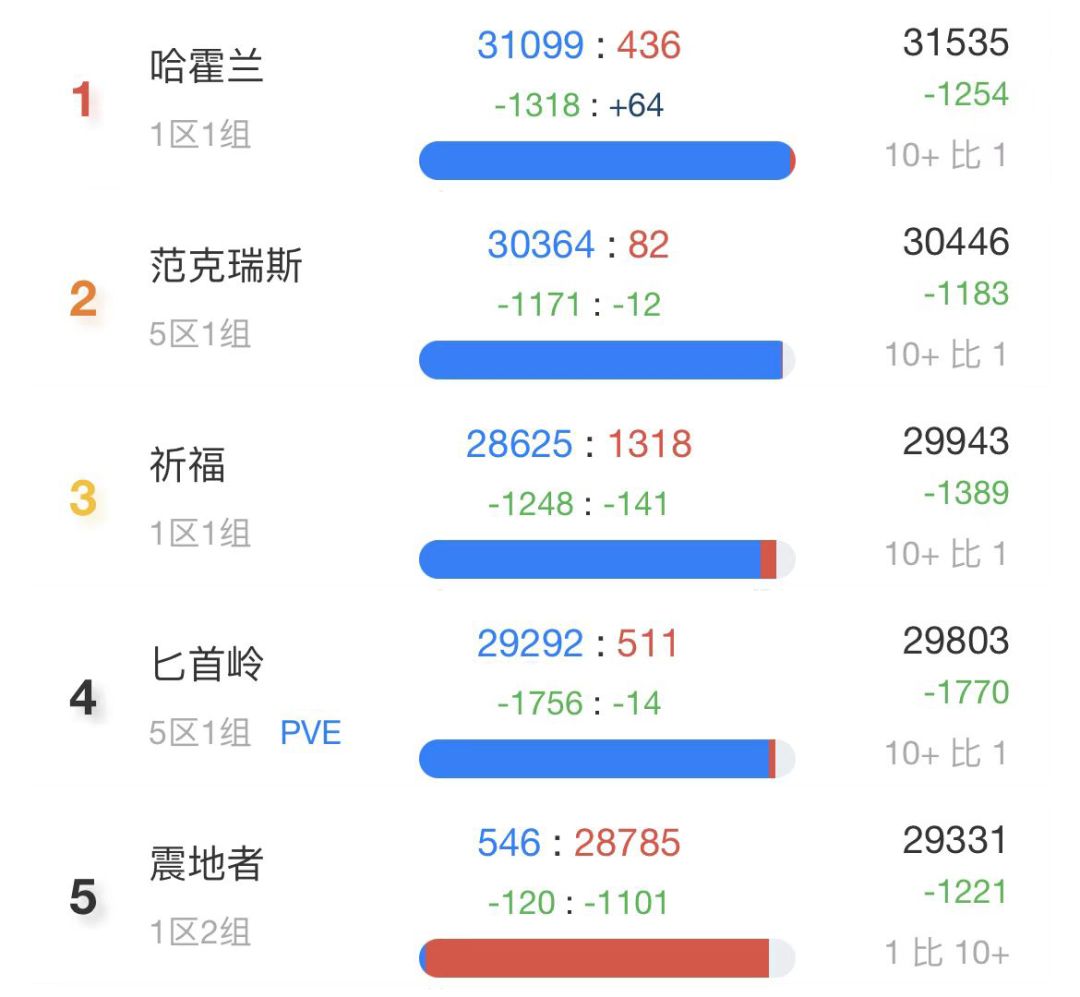Open the 范克瑞斯 server row
Screen dimensions: 1080x997
click(x=226, y=267)
